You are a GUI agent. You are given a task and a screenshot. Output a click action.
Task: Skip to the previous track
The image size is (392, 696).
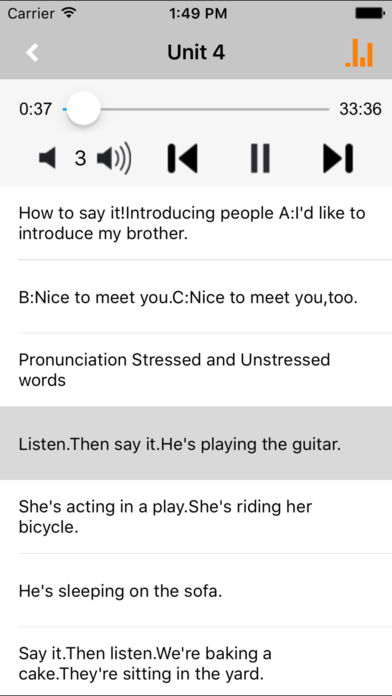tap(182, 158)
